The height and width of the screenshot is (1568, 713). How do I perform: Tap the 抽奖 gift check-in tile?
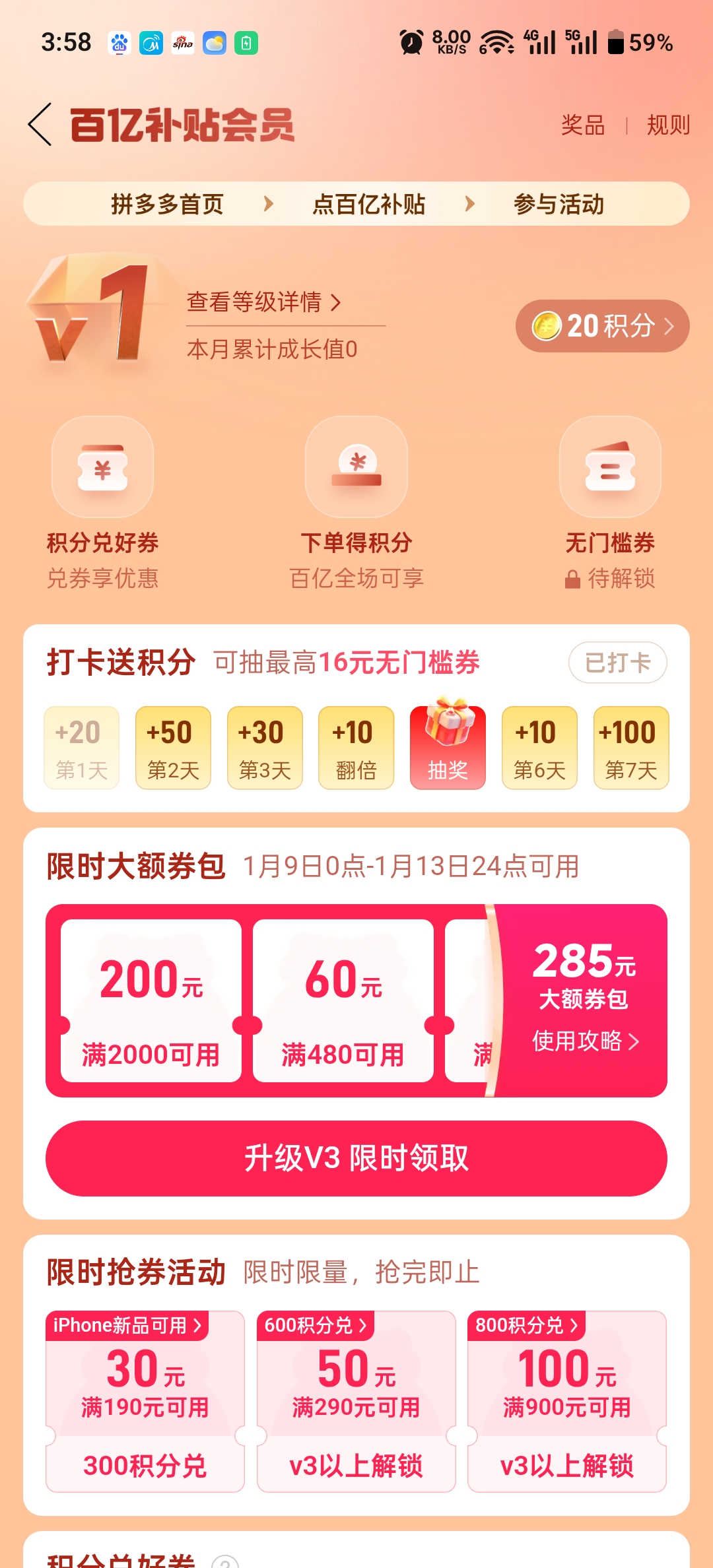[448, 748]
